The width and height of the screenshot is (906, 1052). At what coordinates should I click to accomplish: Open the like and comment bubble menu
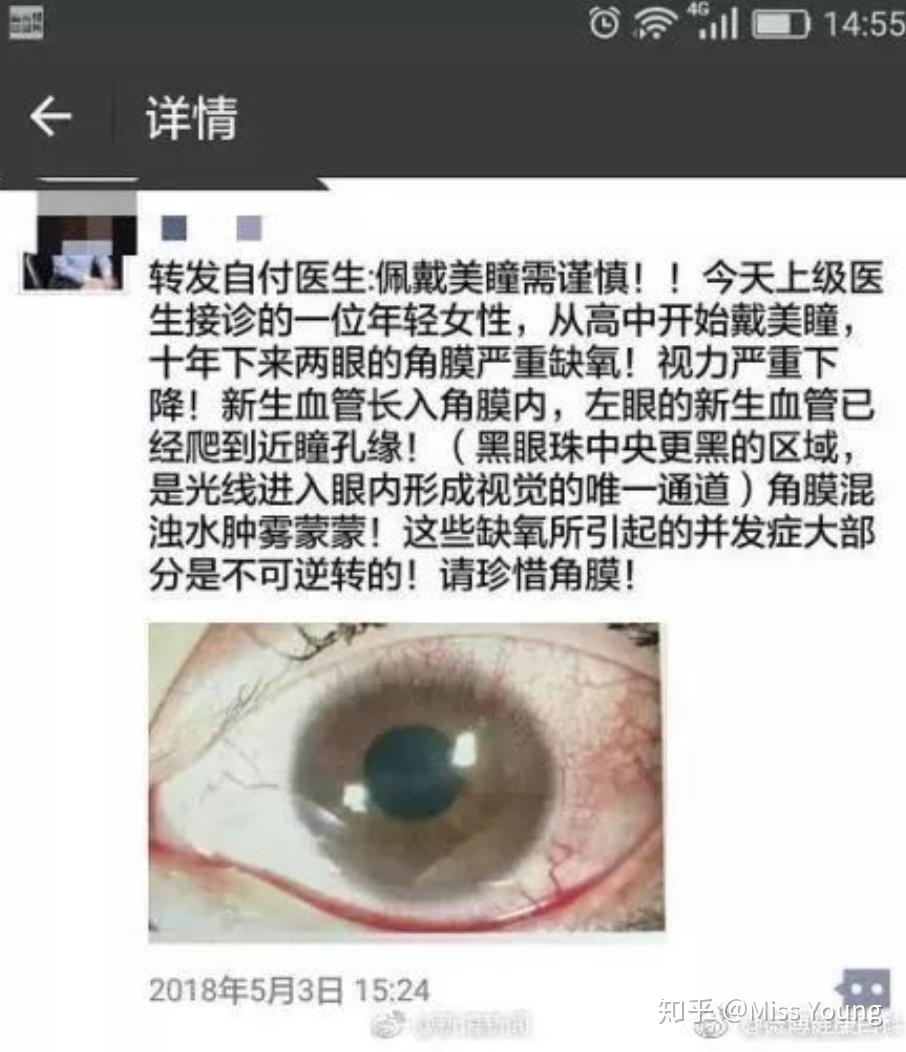pyautogui.click(x=862, y=990)
